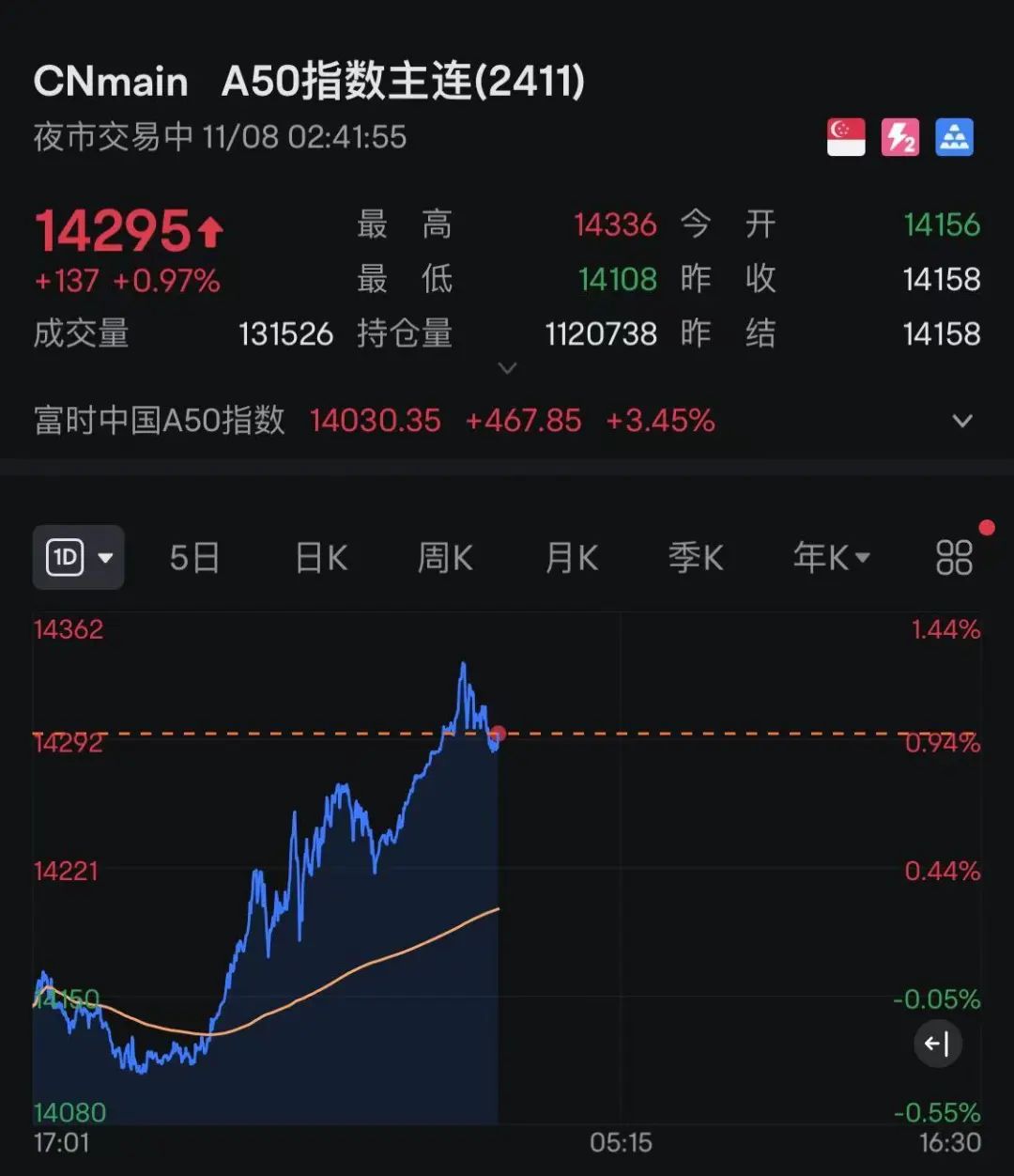Expand the 富时中国A50指数 row

click(x=962, y=421)
